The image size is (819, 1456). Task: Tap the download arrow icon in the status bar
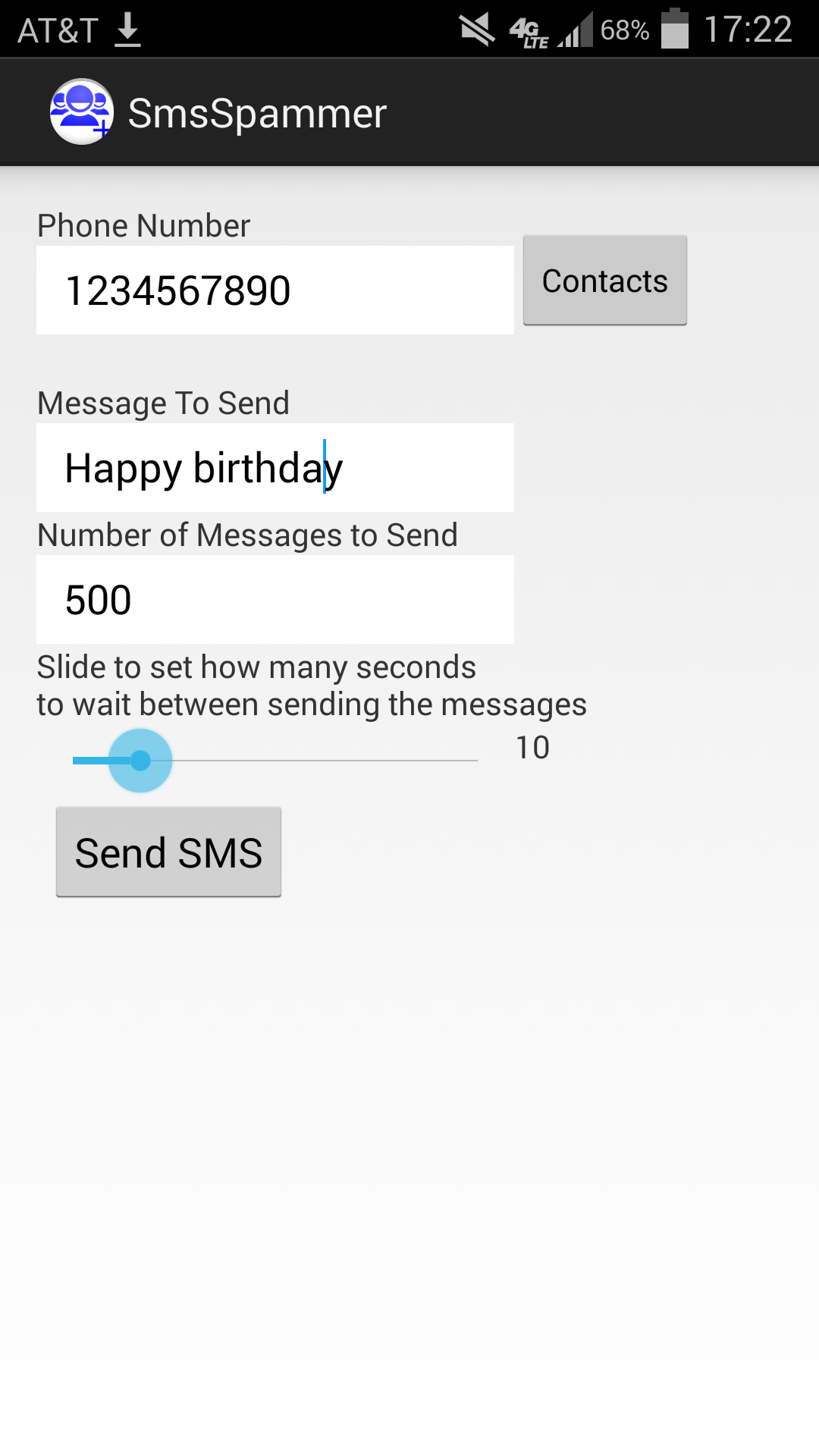(x=127, y=29)
